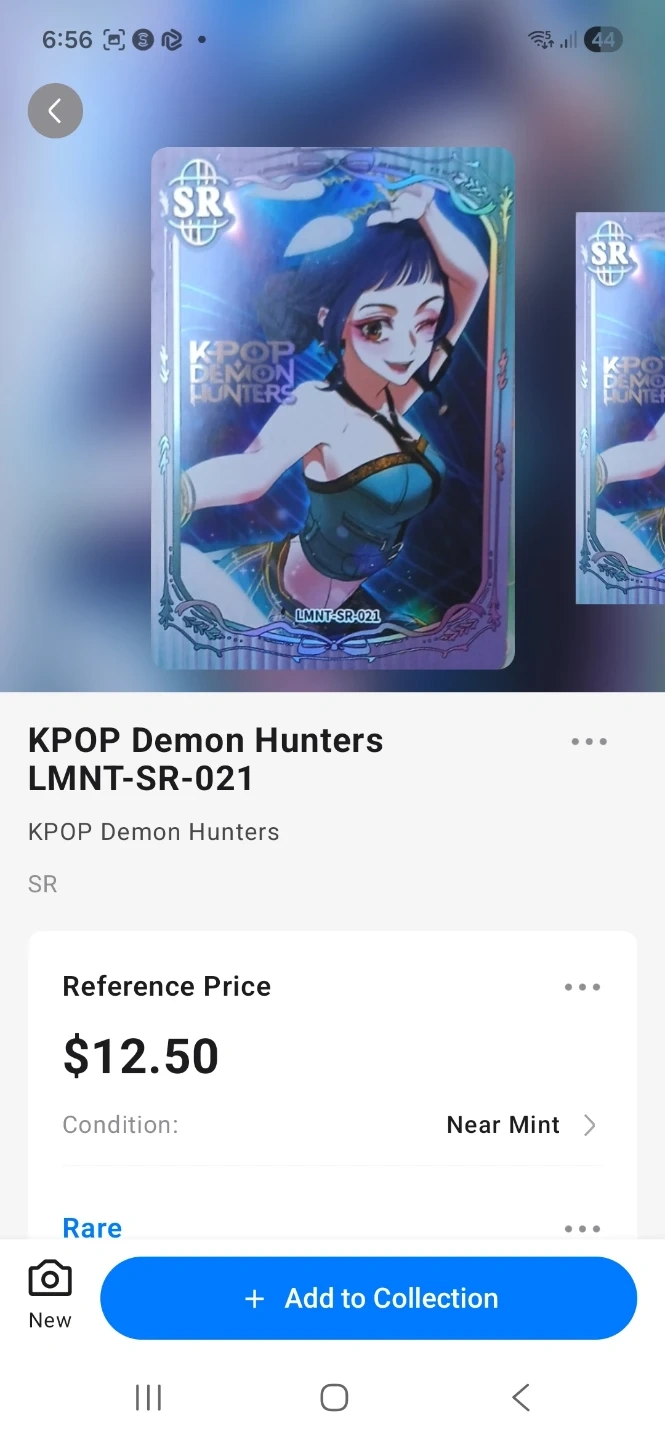This screenshot has width=665, height=1440.
Task: Open the system recent apps view
Action: tap(148, 1397)
